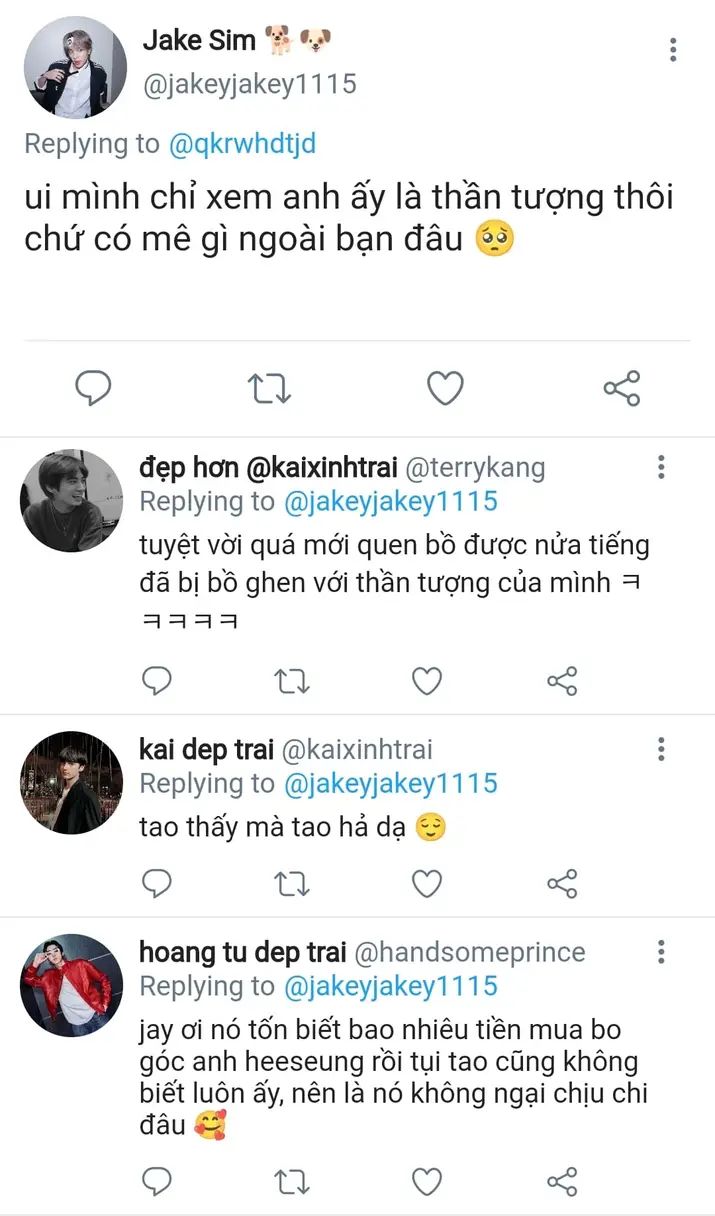The height and width of the screenshot is (1216, 715).
Task: Reply to kai dep trai's tweet
Action: 156,883
